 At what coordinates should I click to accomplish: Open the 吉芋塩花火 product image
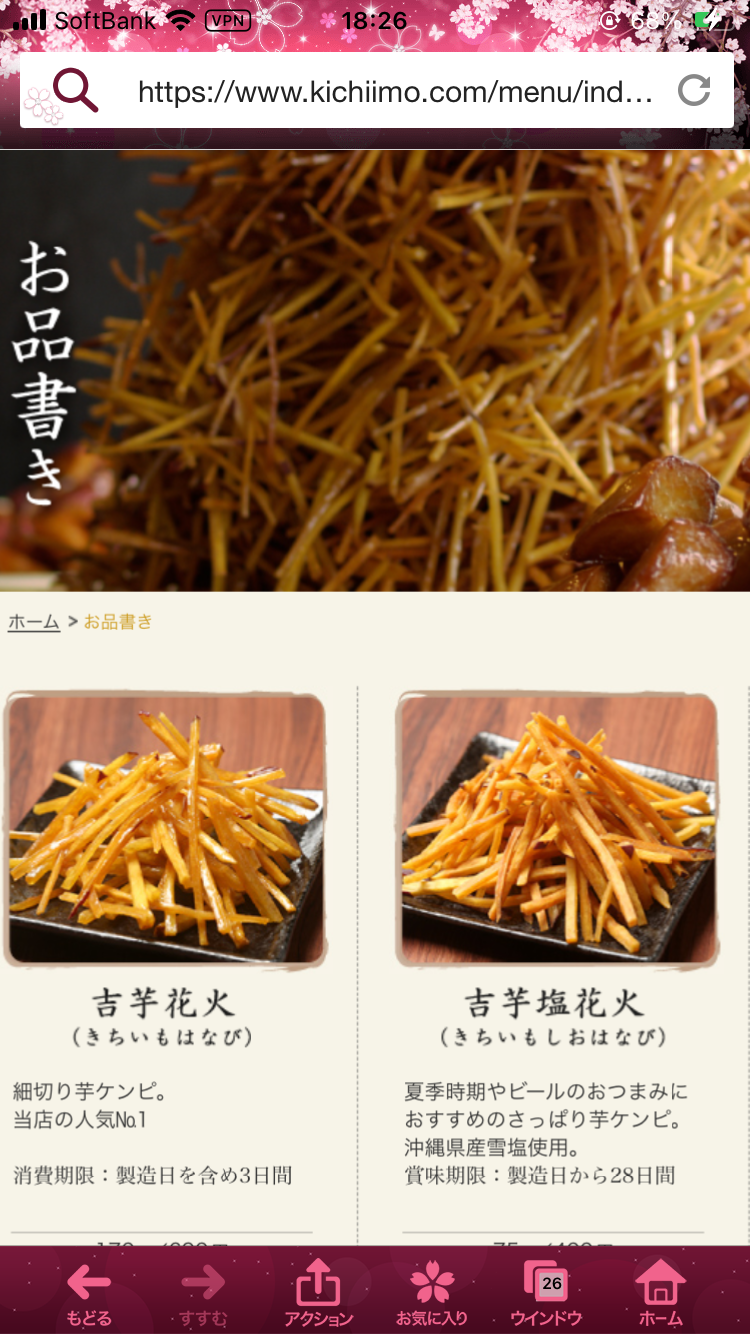pyautogui.click(x=557, y=830)
